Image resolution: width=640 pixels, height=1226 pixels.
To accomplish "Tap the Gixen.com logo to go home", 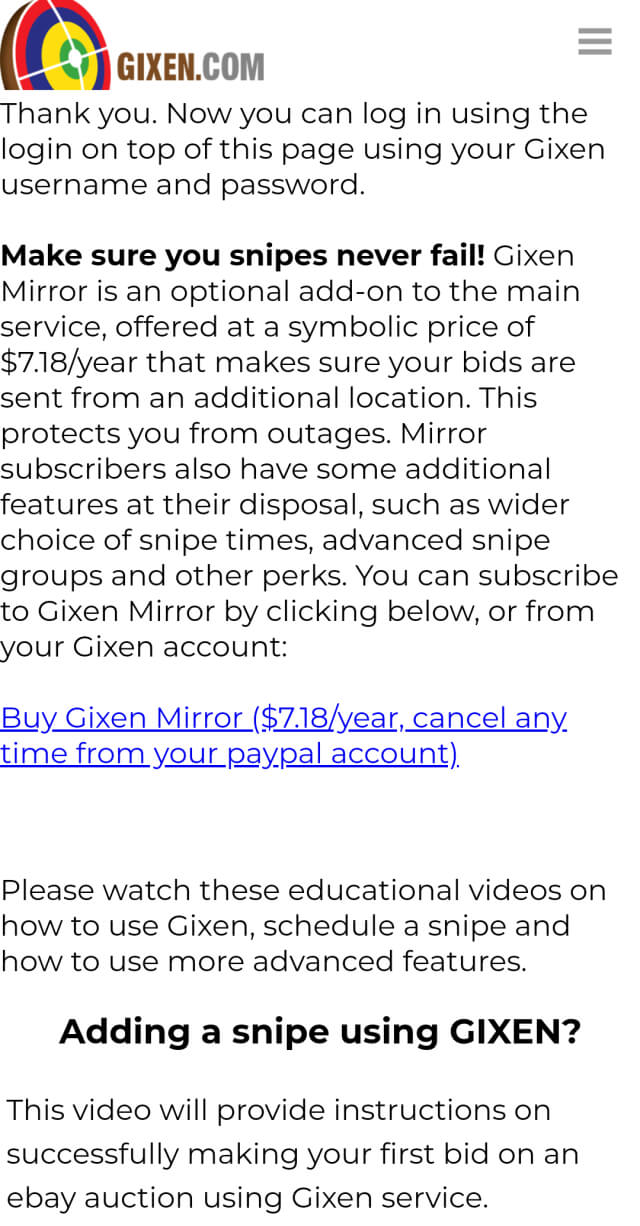I will pos(132,48).
